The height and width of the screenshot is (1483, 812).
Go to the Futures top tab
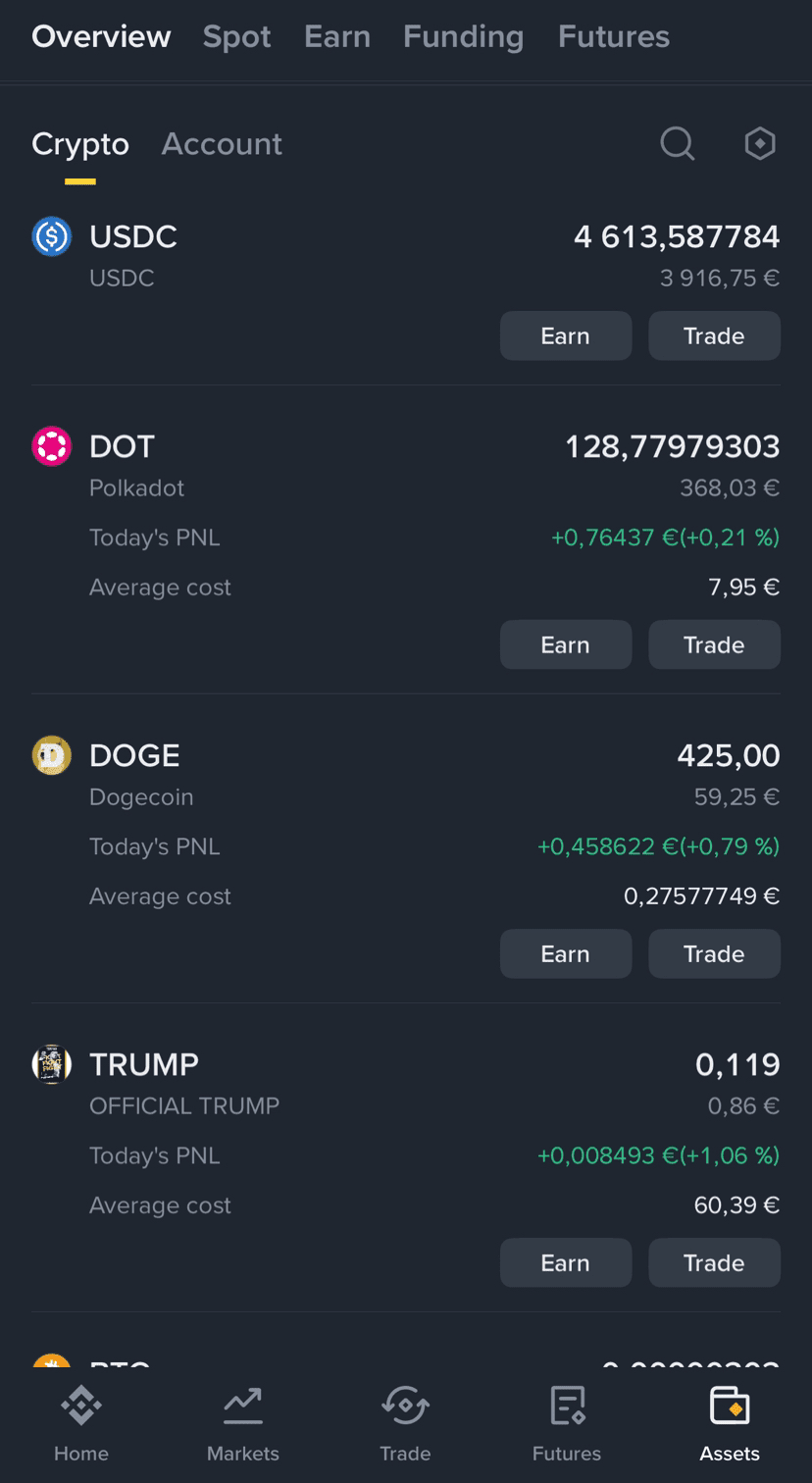click(613, 37)
